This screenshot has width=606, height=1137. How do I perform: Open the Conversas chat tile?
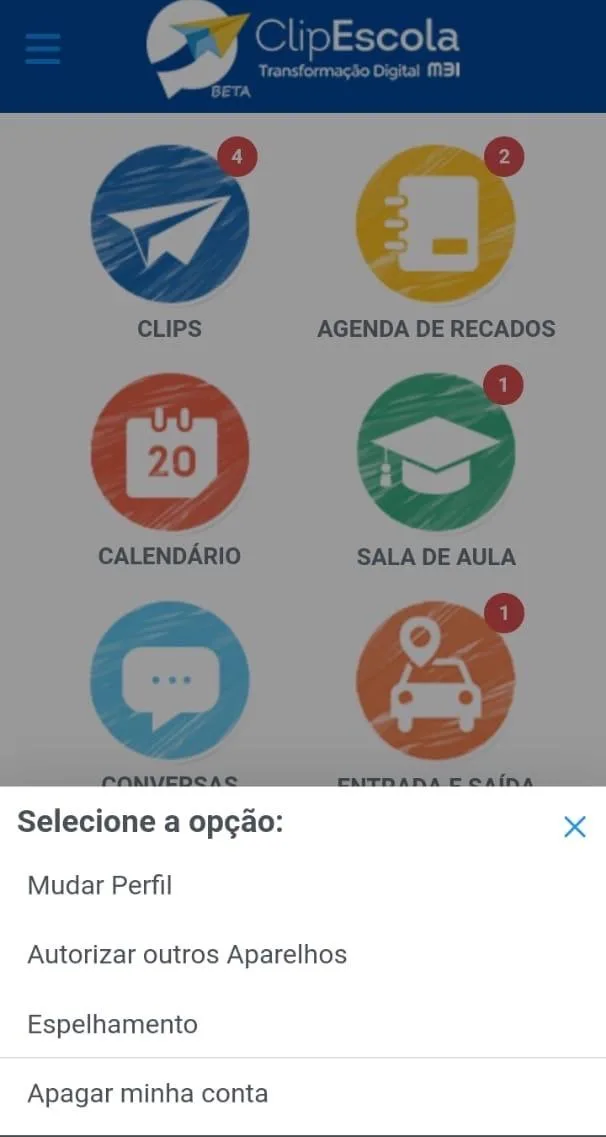[170, 680]
